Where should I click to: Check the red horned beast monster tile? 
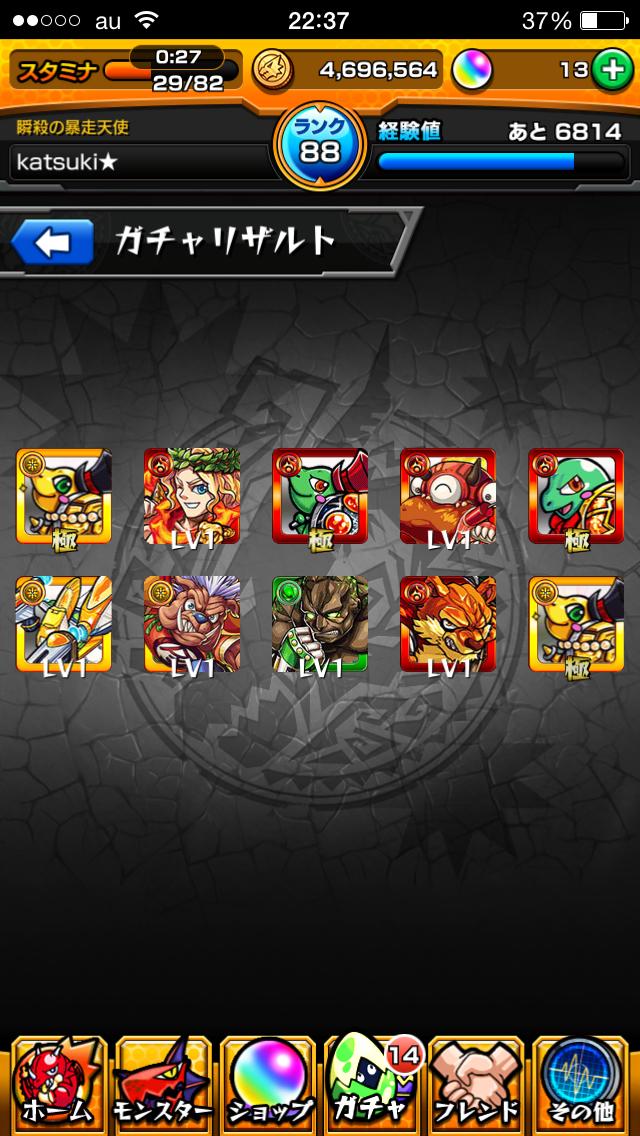pyautogui.click(x=448, y=496)
